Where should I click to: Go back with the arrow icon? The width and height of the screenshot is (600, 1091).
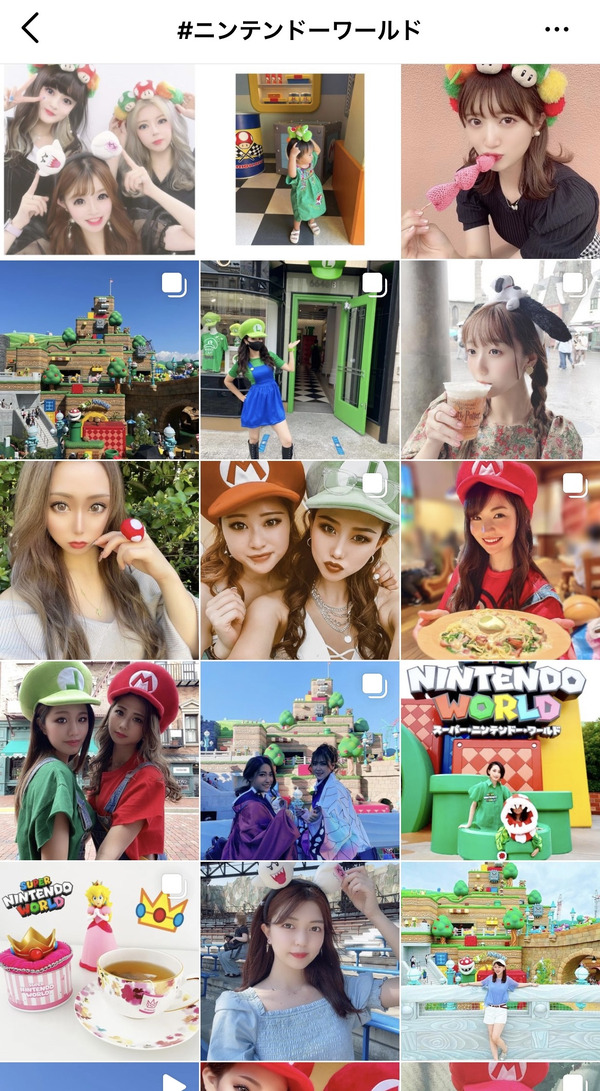tap(31, 29)
